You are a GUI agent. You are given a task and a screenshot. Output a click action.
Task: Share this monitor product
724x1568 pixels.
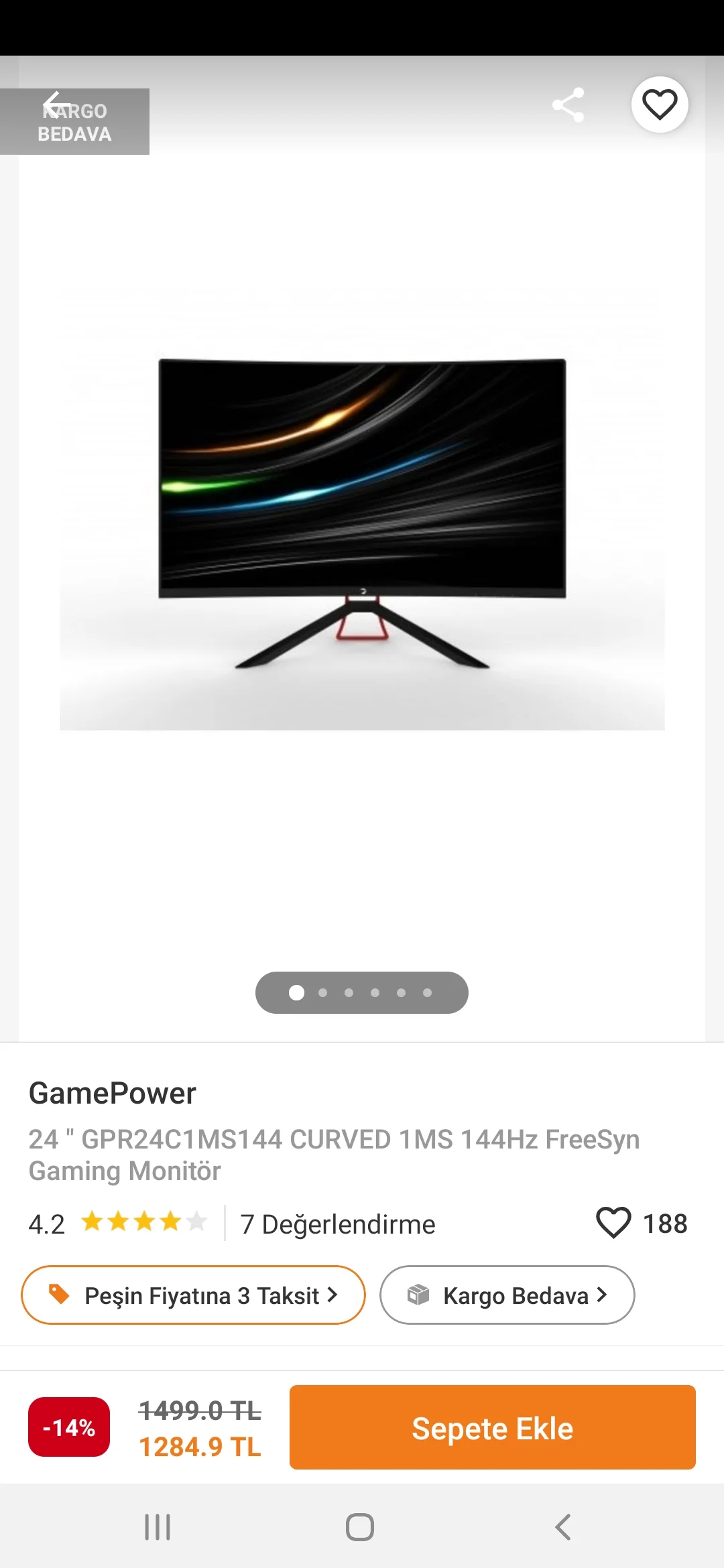coord(568,105)
